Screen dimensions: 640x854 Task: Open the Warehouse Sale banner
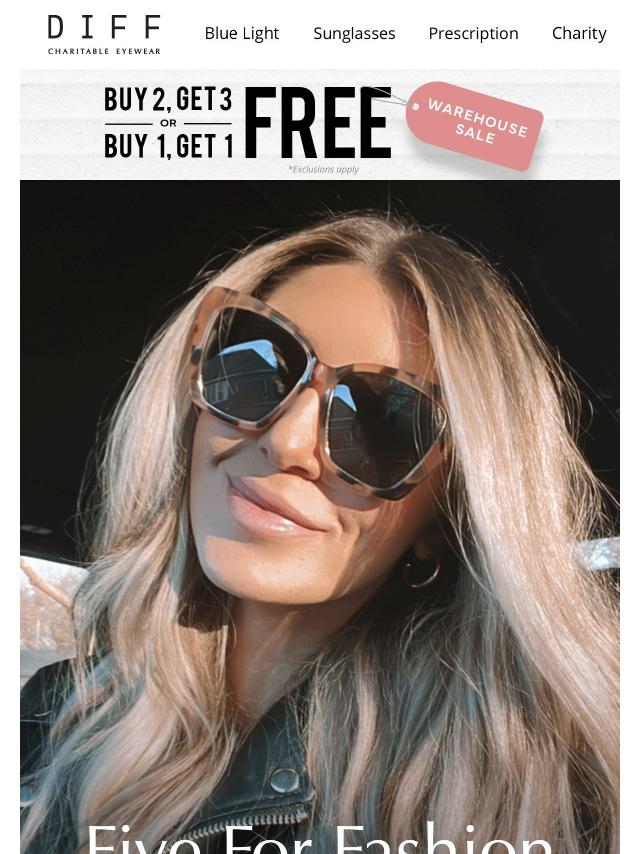[320, 124]
